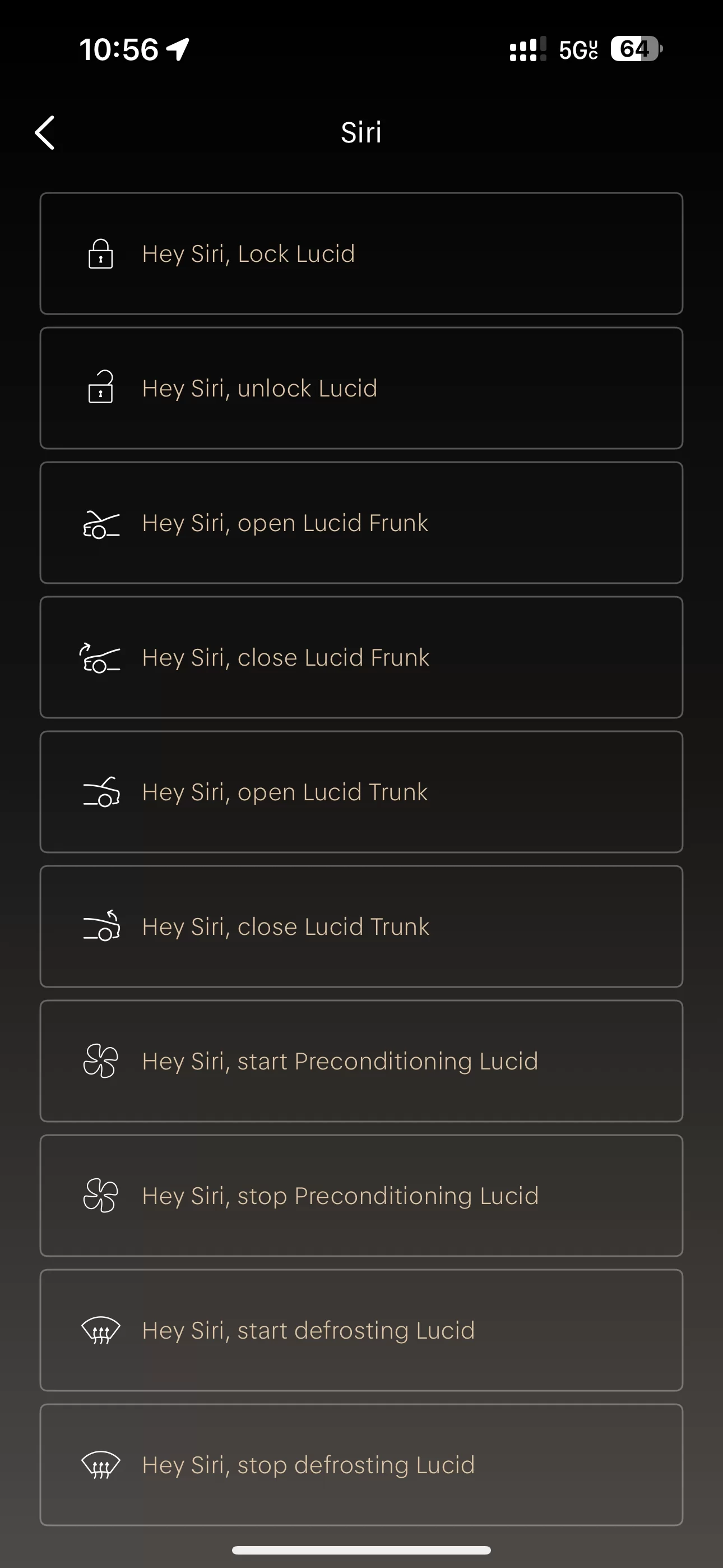Select "Hey Siri, close Lucid Trunk"
This screenshot has height=1568, width=723.
pos(361,926)
